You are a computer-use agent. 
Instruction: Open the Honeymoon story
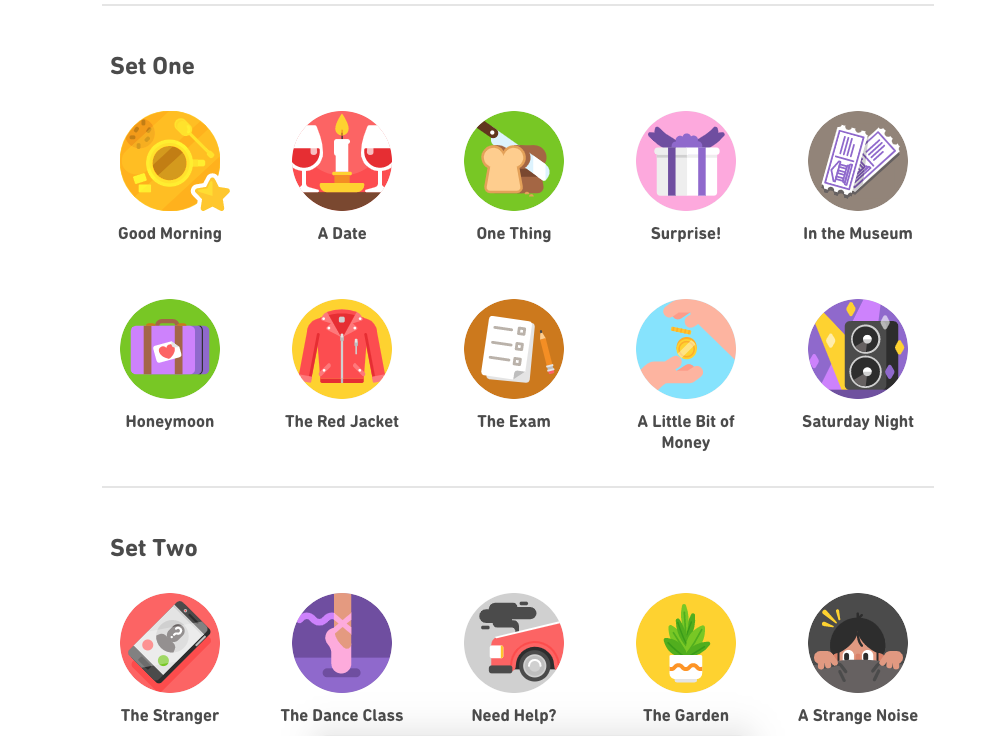169,349
